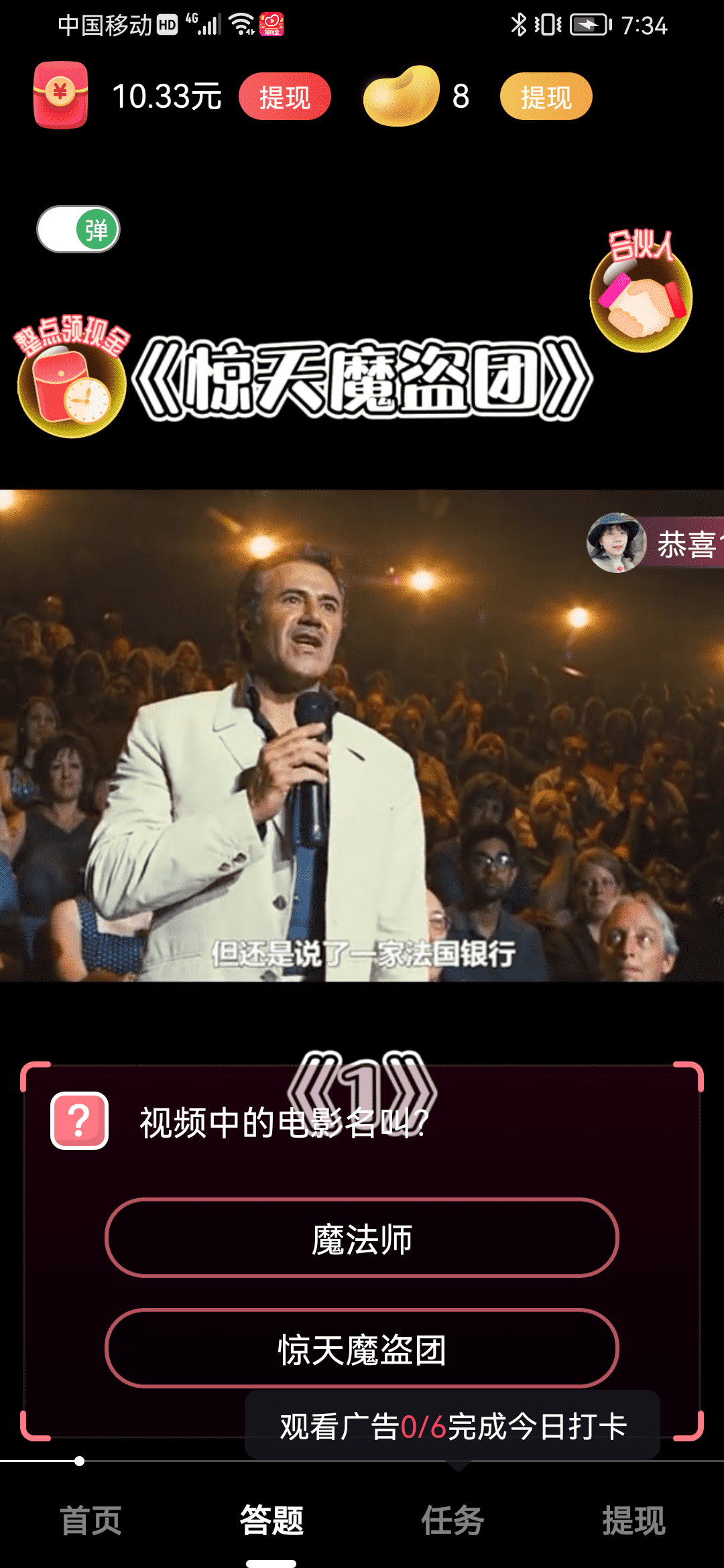Toggle the 弹 bullet comments switch
Screen dimensions: 724x1568
(78, 230)
